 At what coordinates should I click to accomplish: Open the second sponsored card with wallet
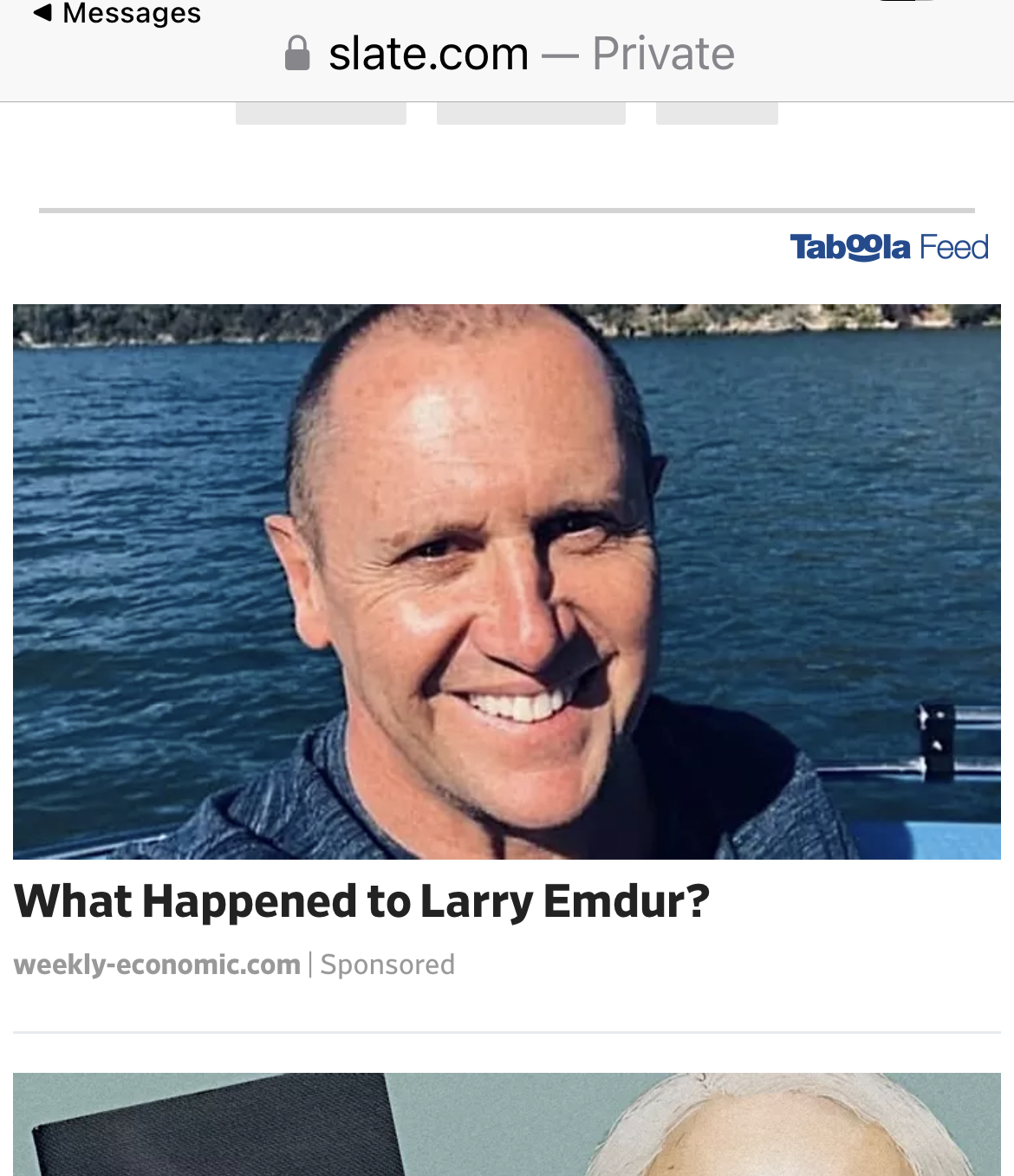click(507, 1125)
